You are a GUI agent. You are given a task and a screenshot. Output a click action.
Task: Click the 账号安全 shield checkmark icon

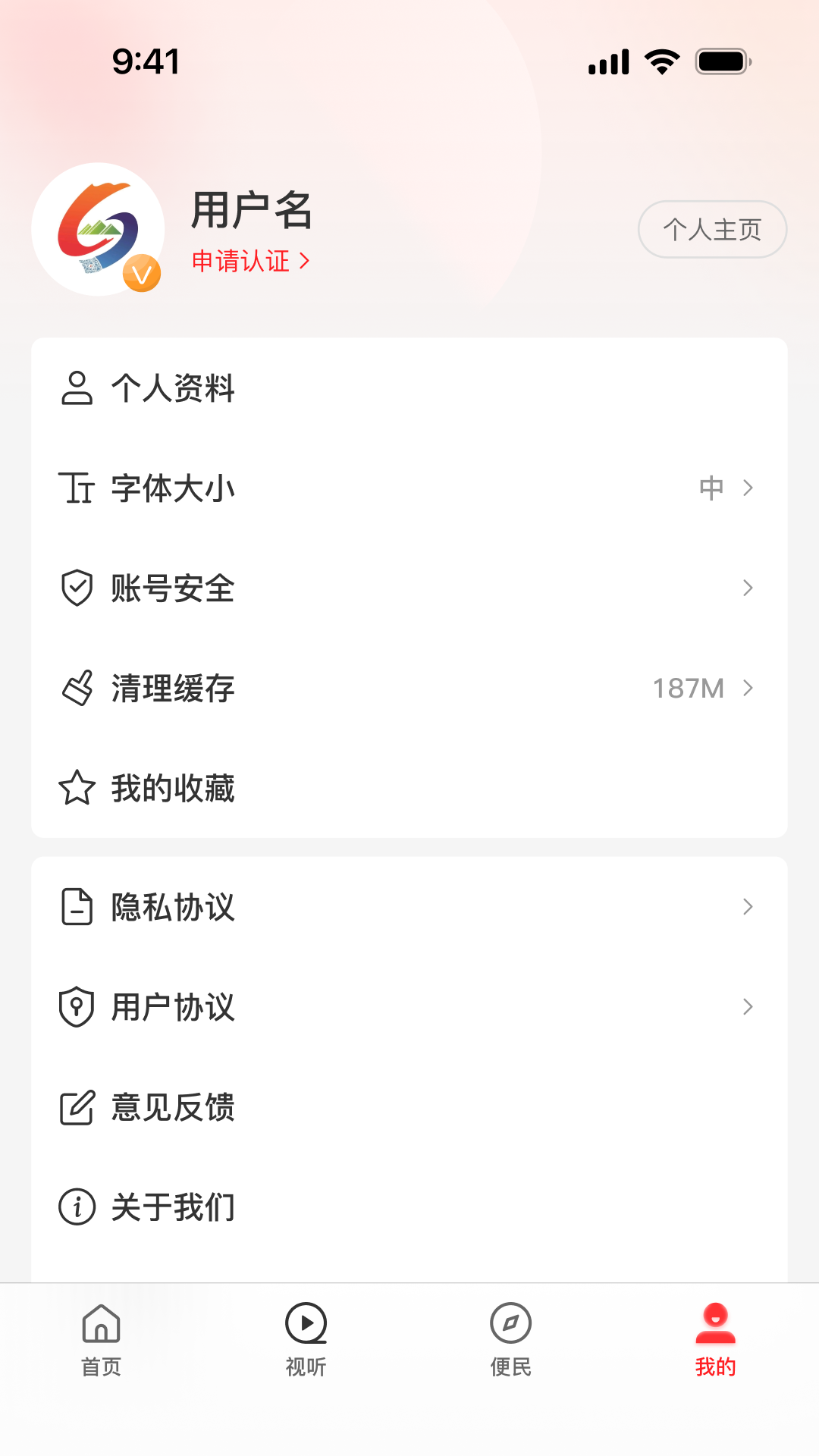coord(77,588)
